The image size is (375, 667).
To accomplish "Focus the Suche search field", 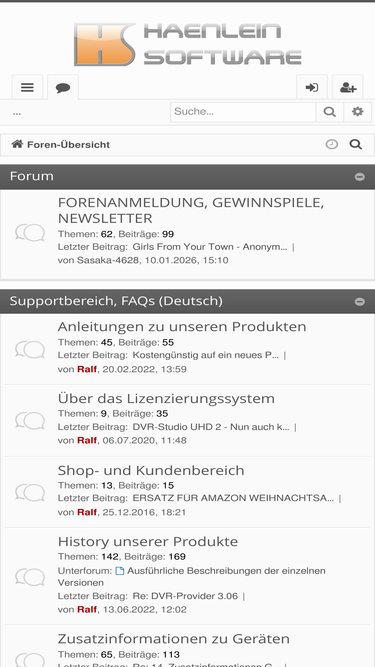I will pos(243,112).
